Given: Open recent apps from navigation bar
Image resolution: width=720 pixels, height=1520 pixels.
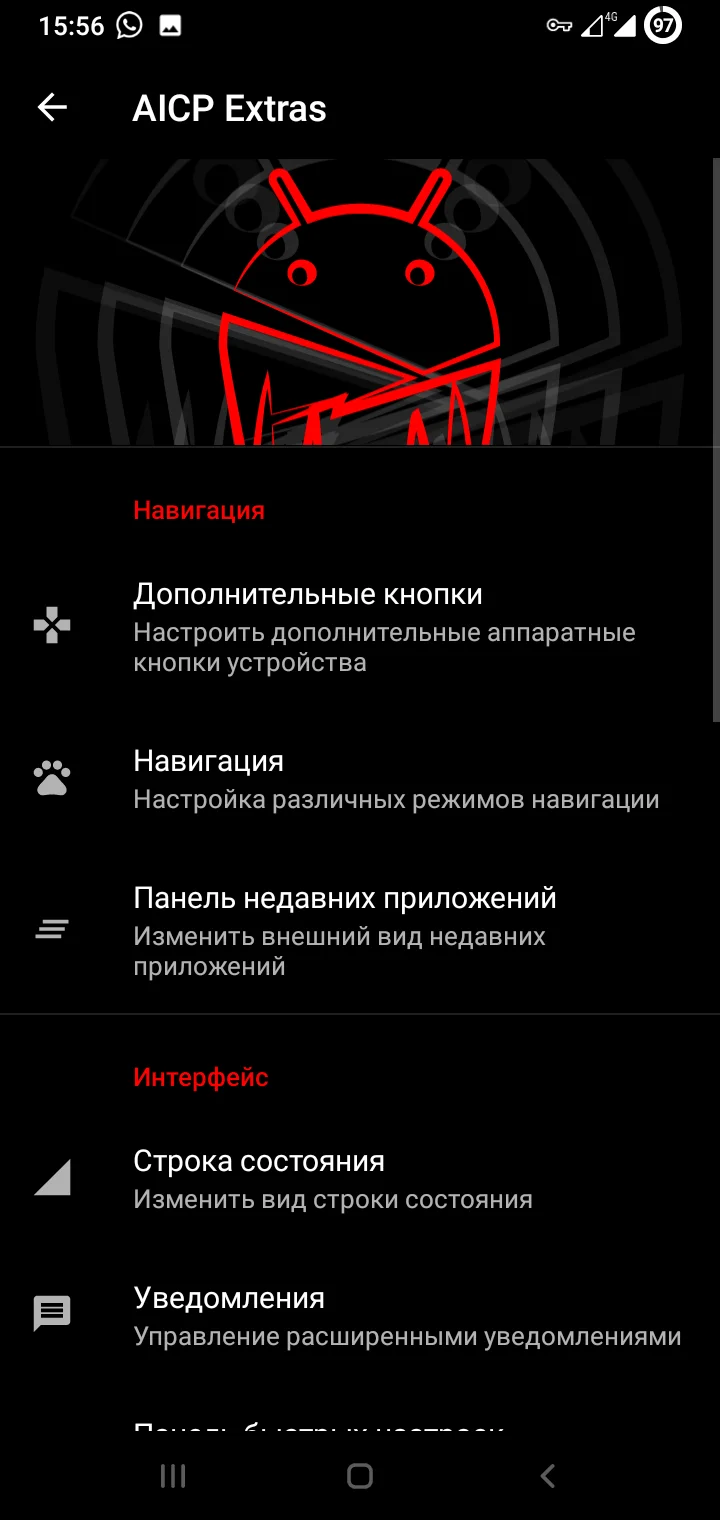Looking at the screenshot, I should click(173, 1476).
